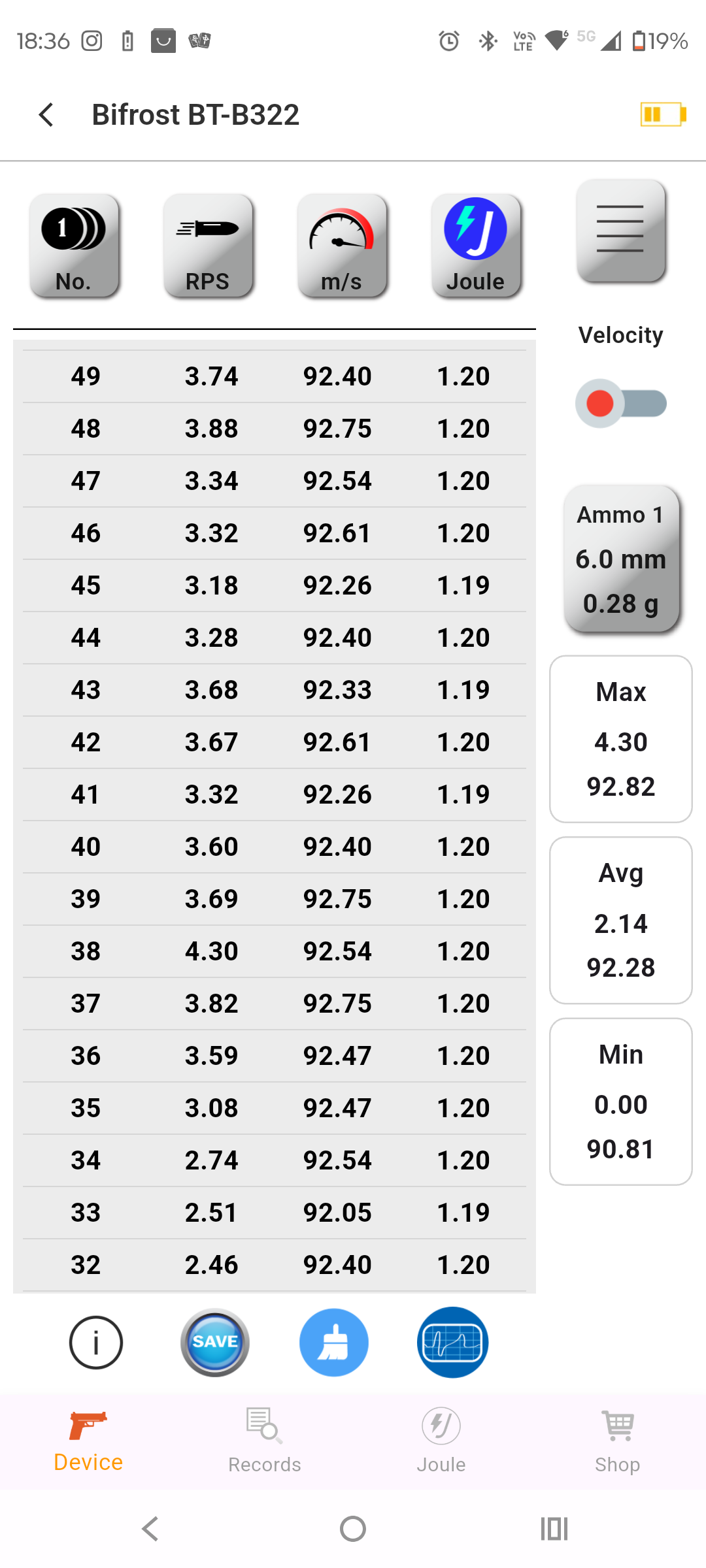
Task: Open the Ammo 1 settings button
Action: click(x=622, y=559)
